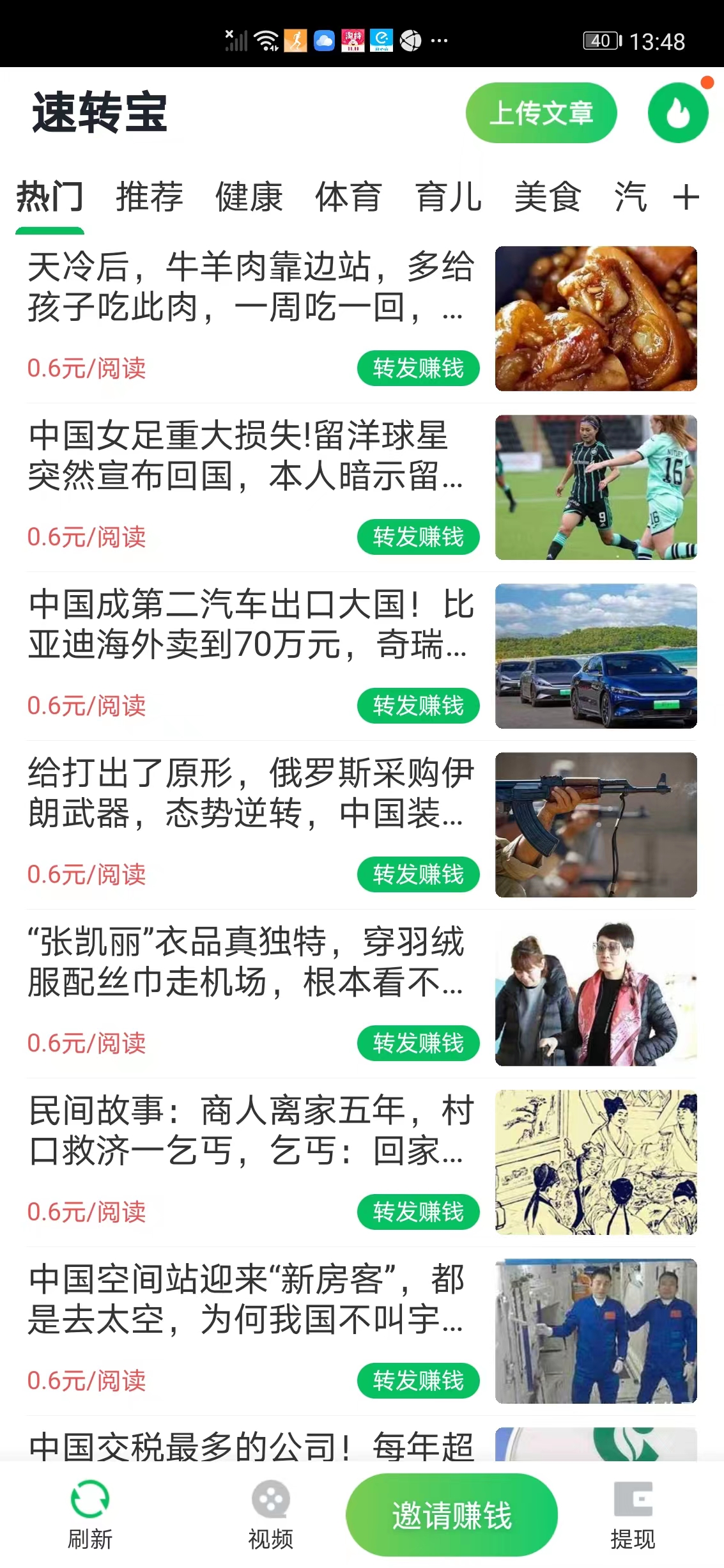
Task: Tap 转发赚钱 on the folk story article
Action: (419, 1212)
